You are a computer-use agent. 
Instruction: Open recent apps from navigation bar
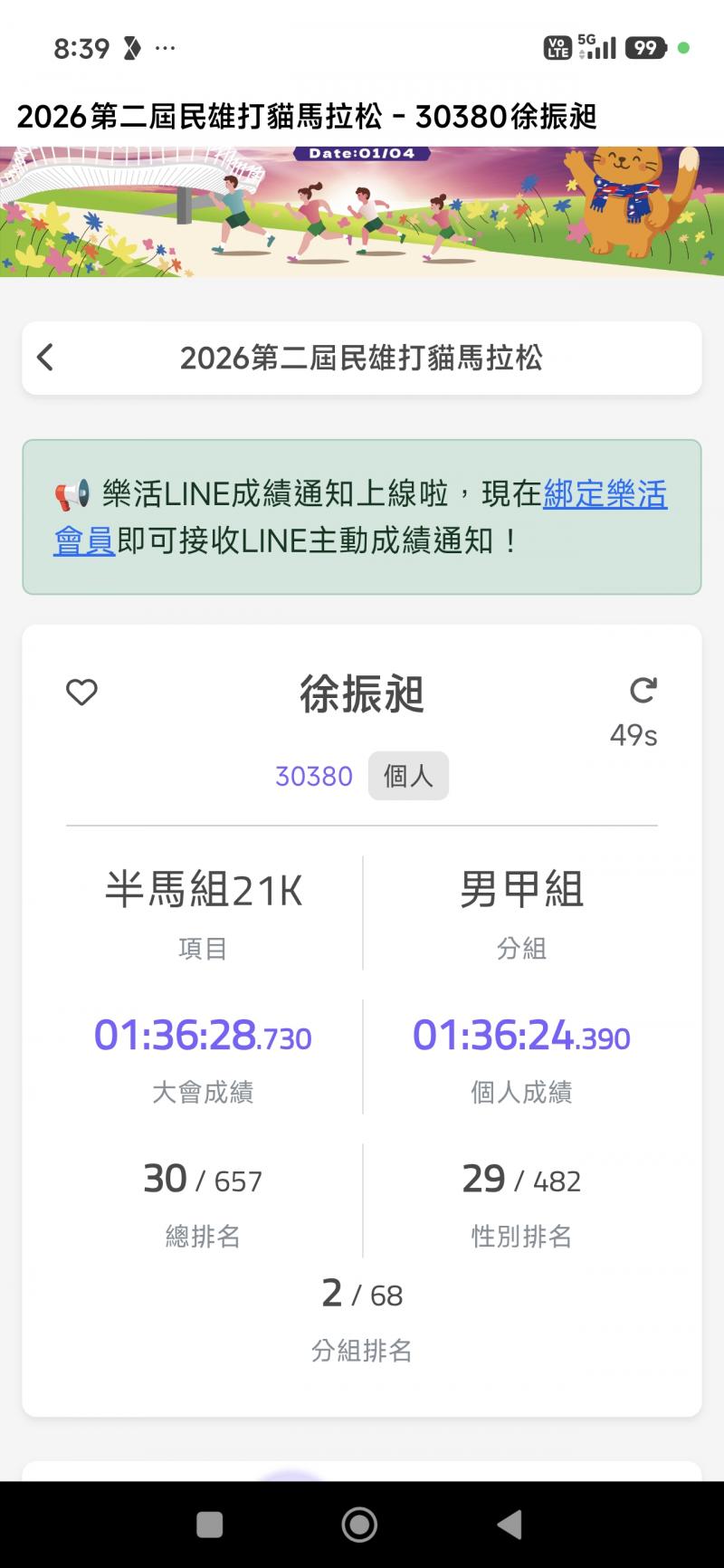tap(209, 1525)
